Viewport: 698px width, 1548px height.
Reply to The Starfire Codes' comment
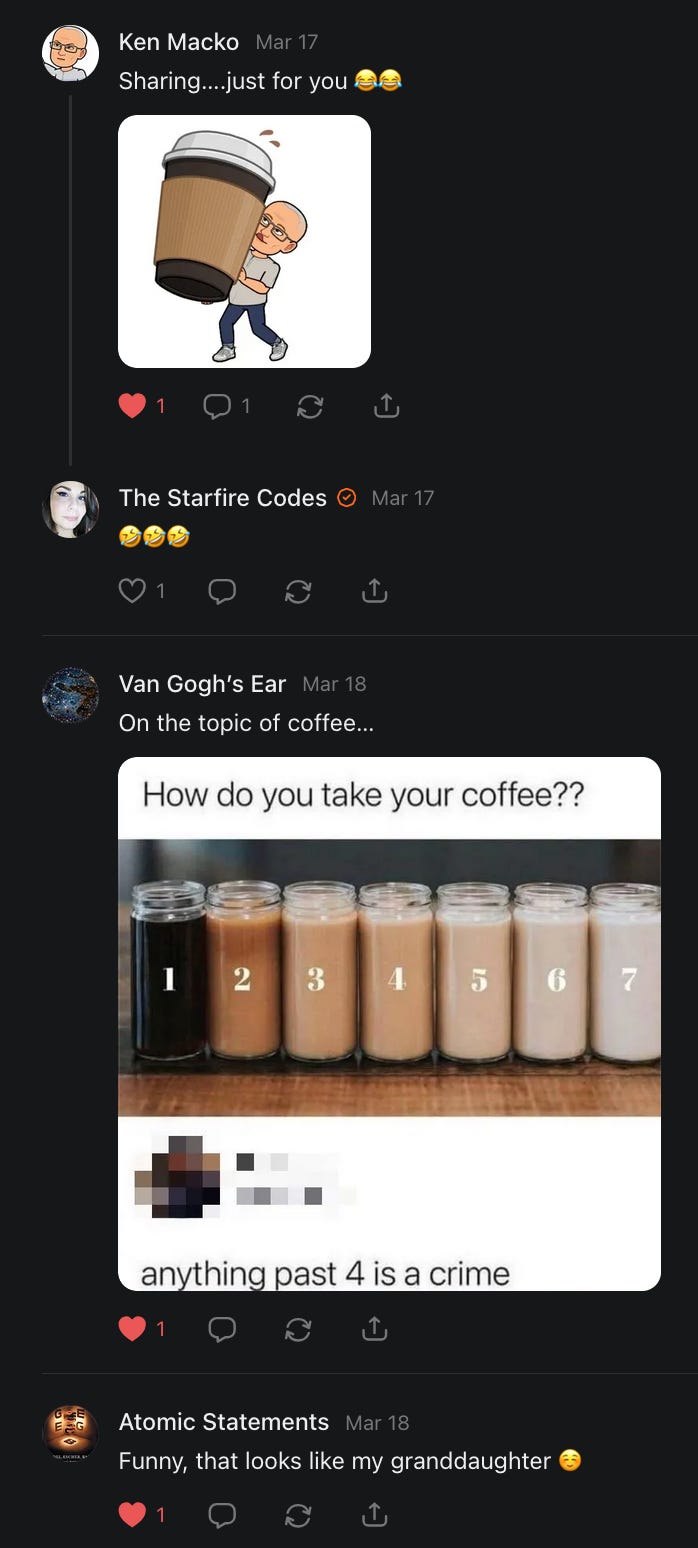(222, 591)
